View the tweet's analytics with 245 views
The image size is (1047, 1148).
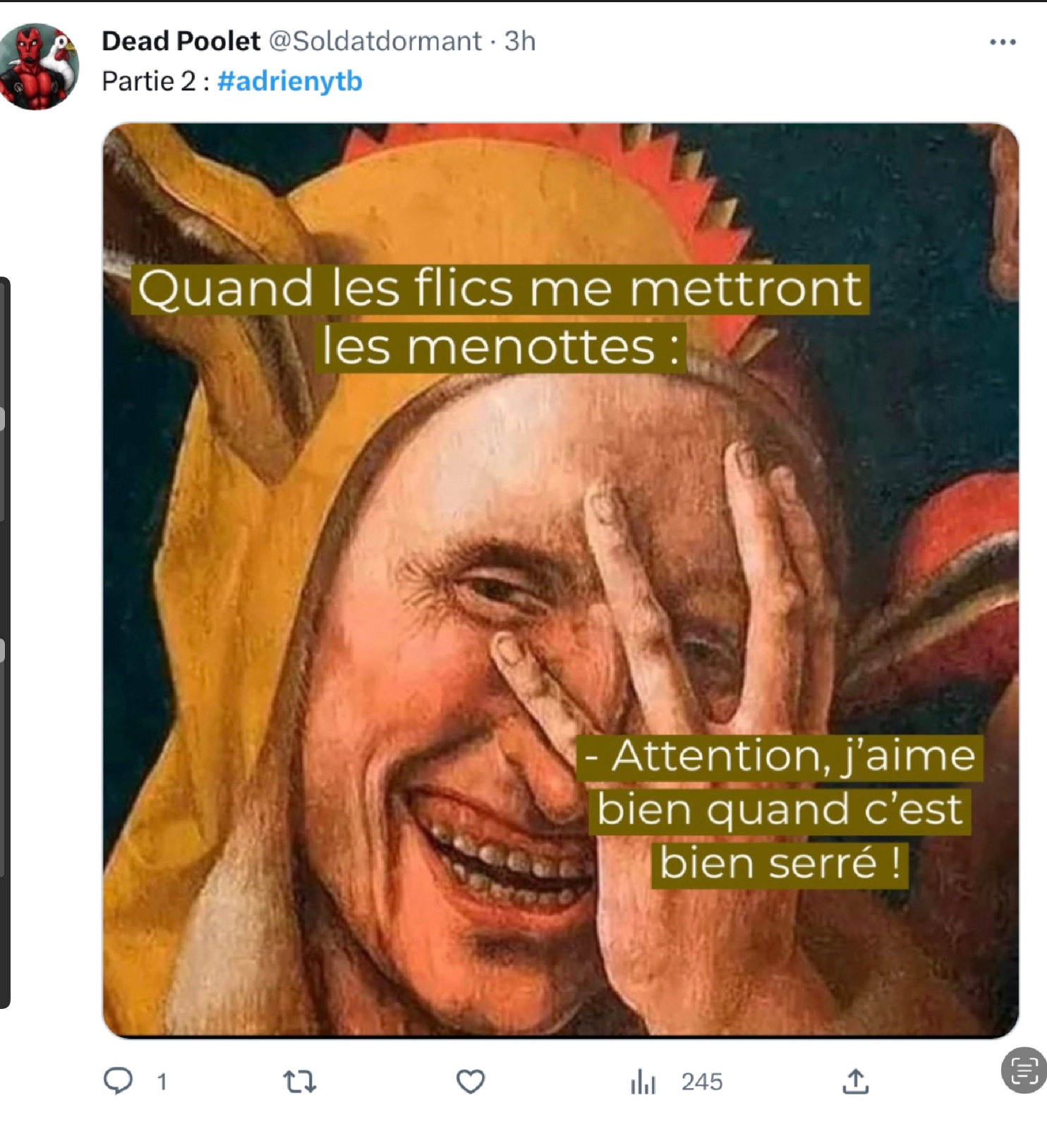click(x=677, y=1081)
